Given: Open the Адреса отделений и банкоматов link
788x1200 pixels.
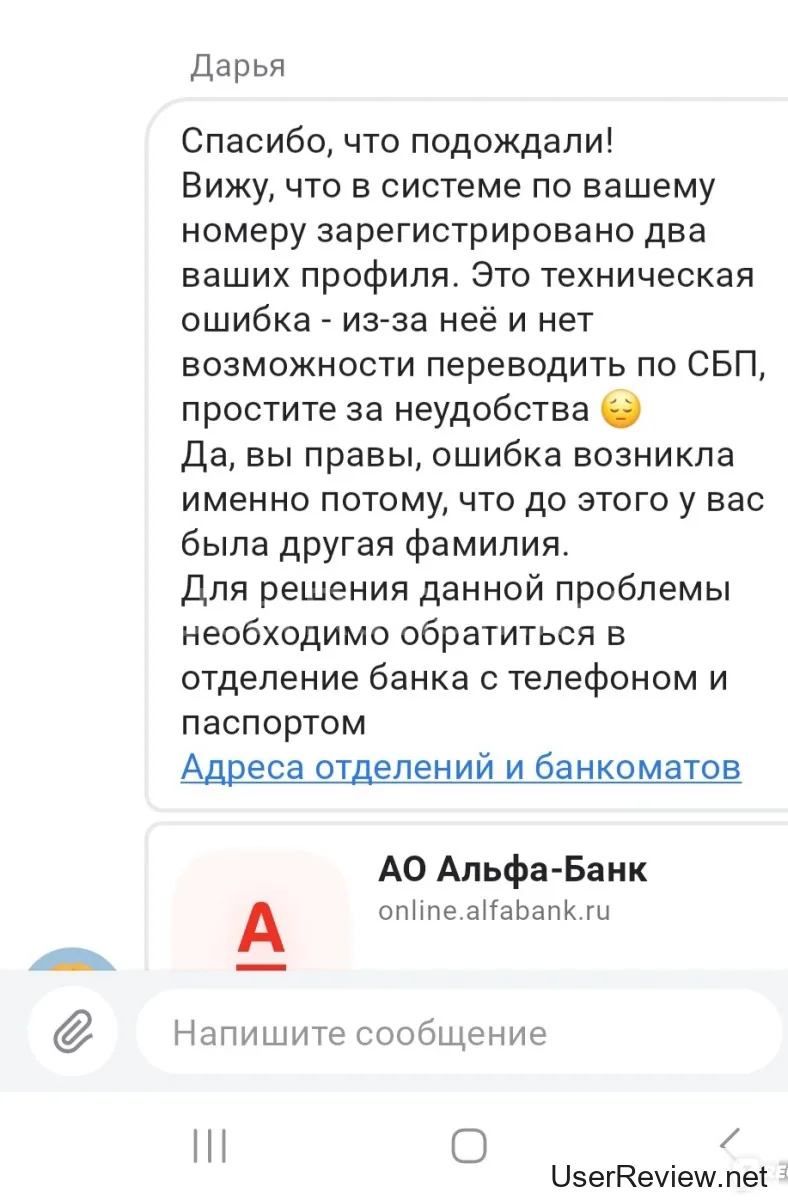Looking at the screenshot, I should point(460,767).
